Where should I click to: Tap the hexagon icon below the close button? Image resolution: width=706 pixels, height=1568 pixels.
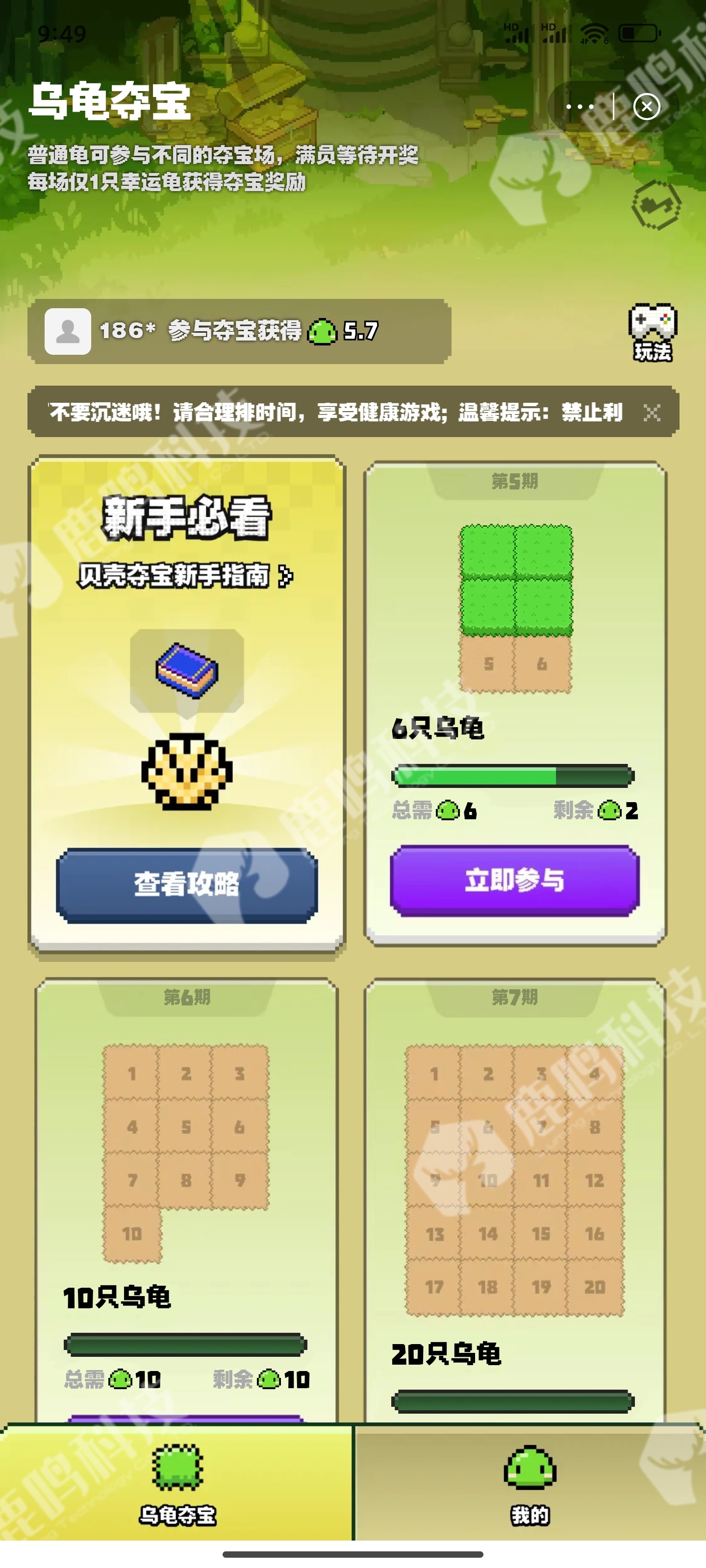tap(656, 205)
